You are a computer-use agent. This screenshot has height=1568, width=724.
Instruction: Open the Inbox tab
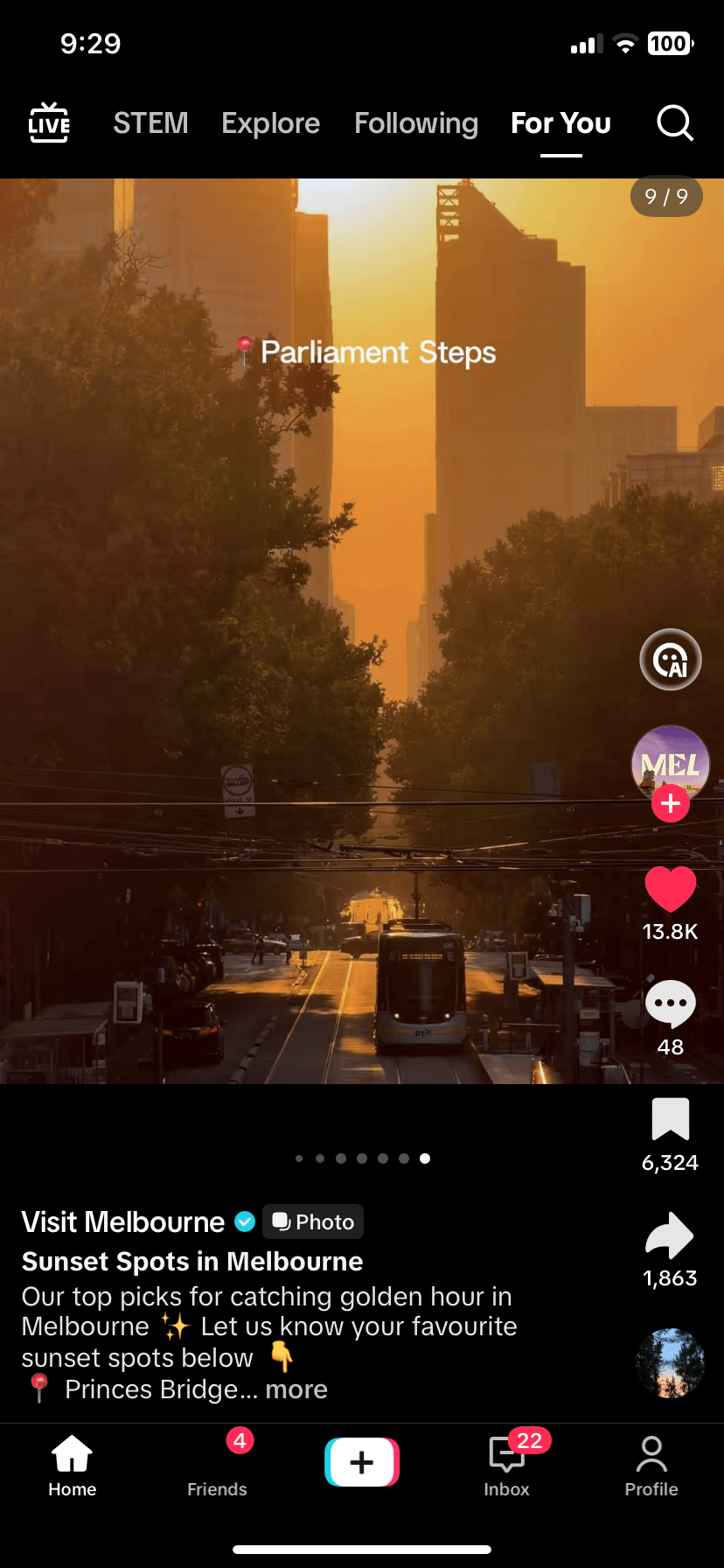[507, 1466]
